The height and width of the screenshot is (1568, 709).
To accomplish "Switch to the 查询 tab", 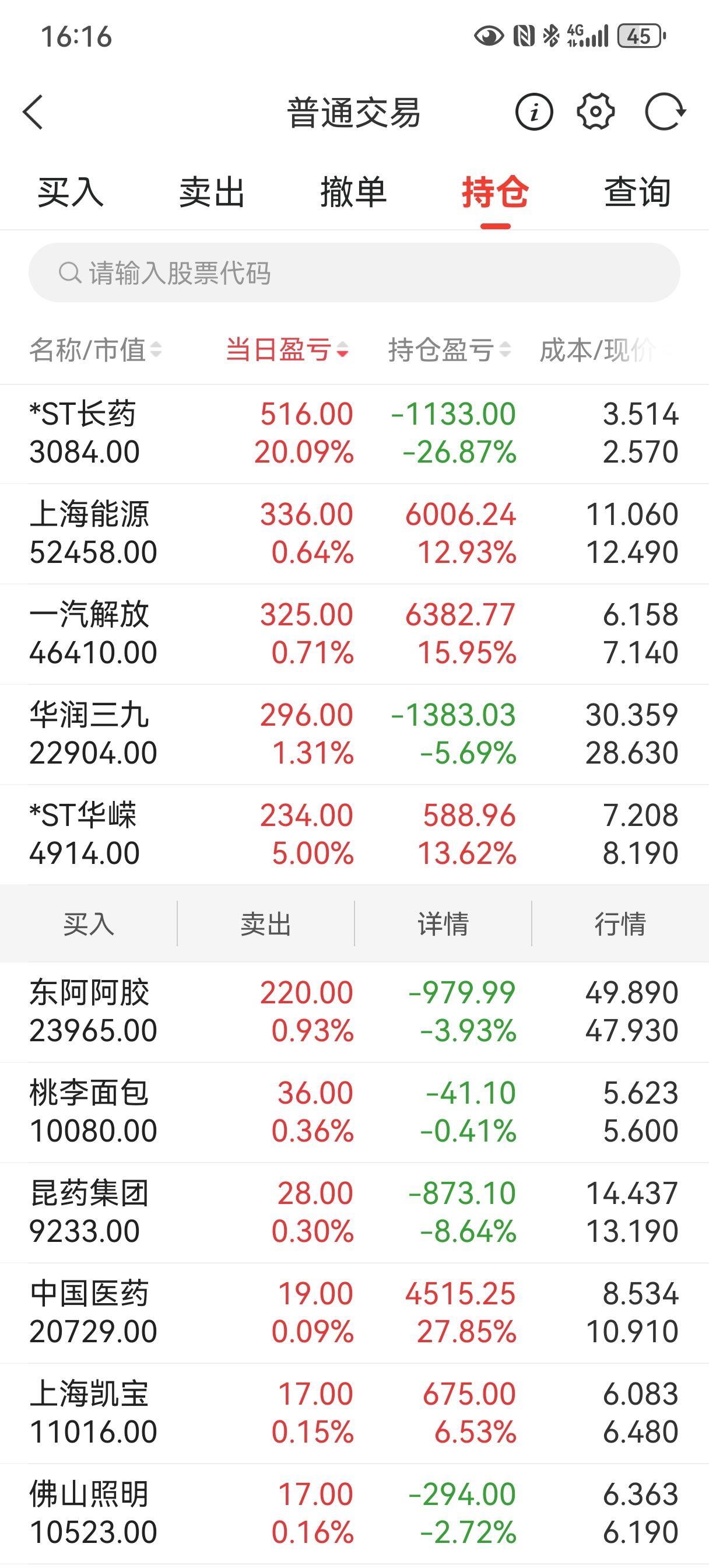I will 637,192.
